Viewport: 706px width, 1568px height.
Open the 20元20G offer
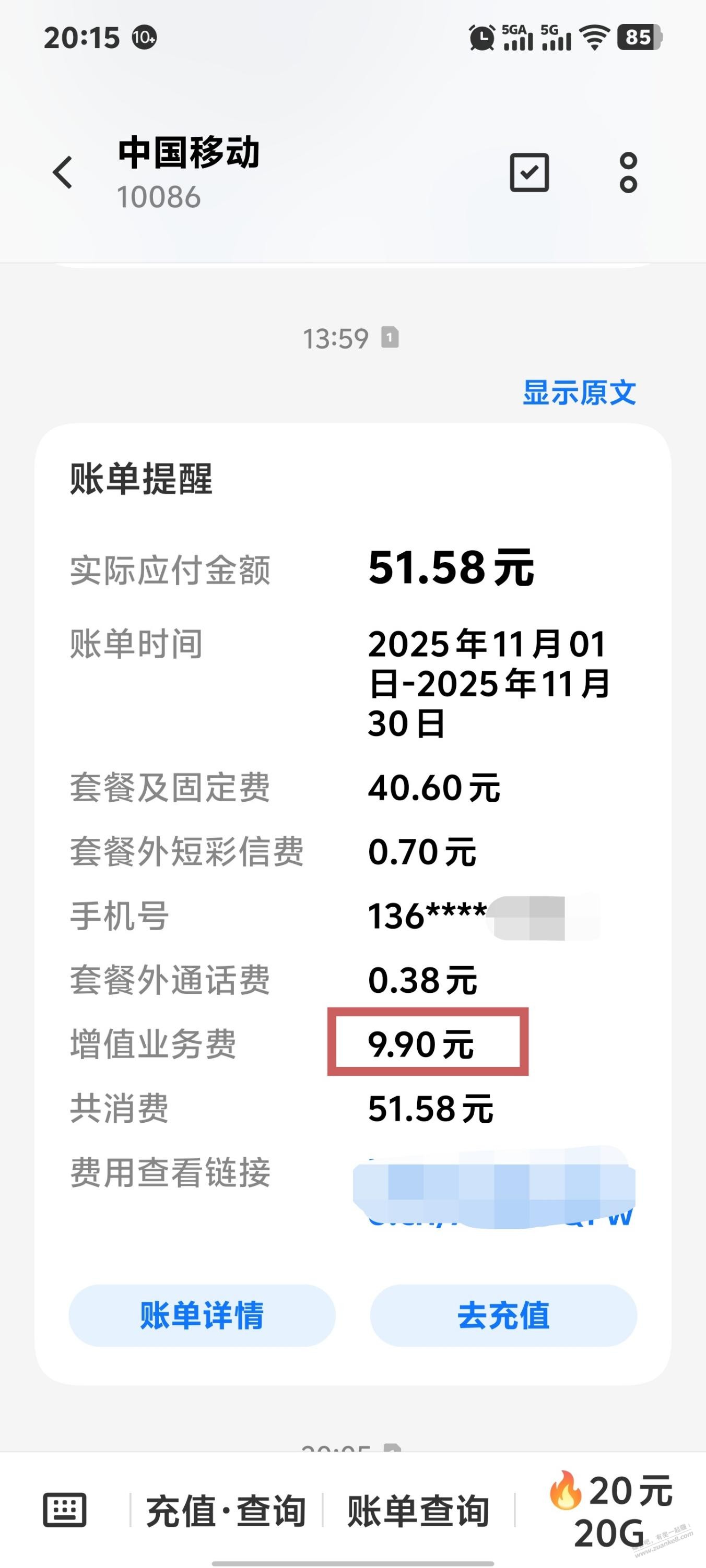[x=610, y=1511]
